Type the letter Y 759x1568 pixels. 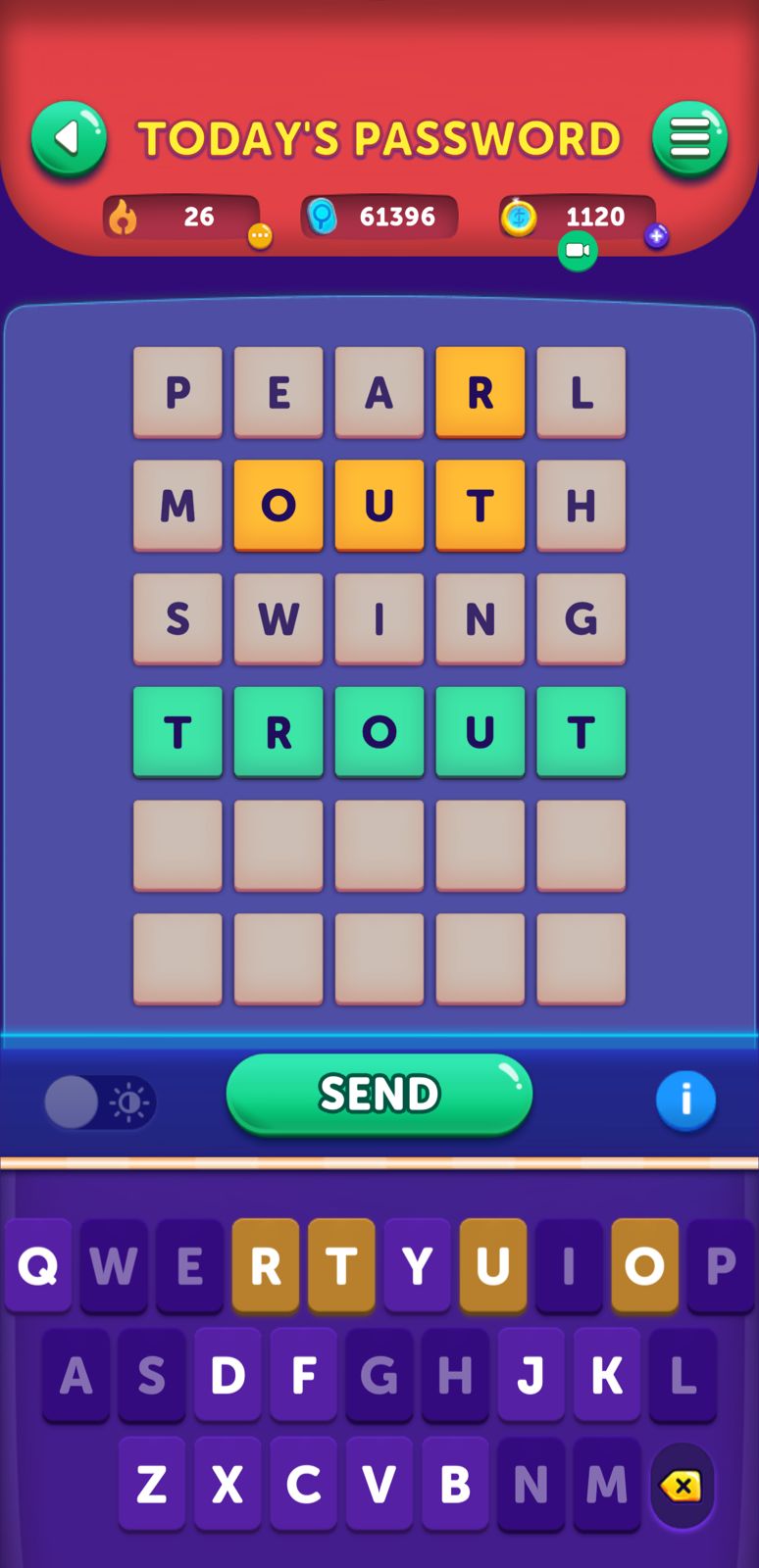pos(417,1266)
